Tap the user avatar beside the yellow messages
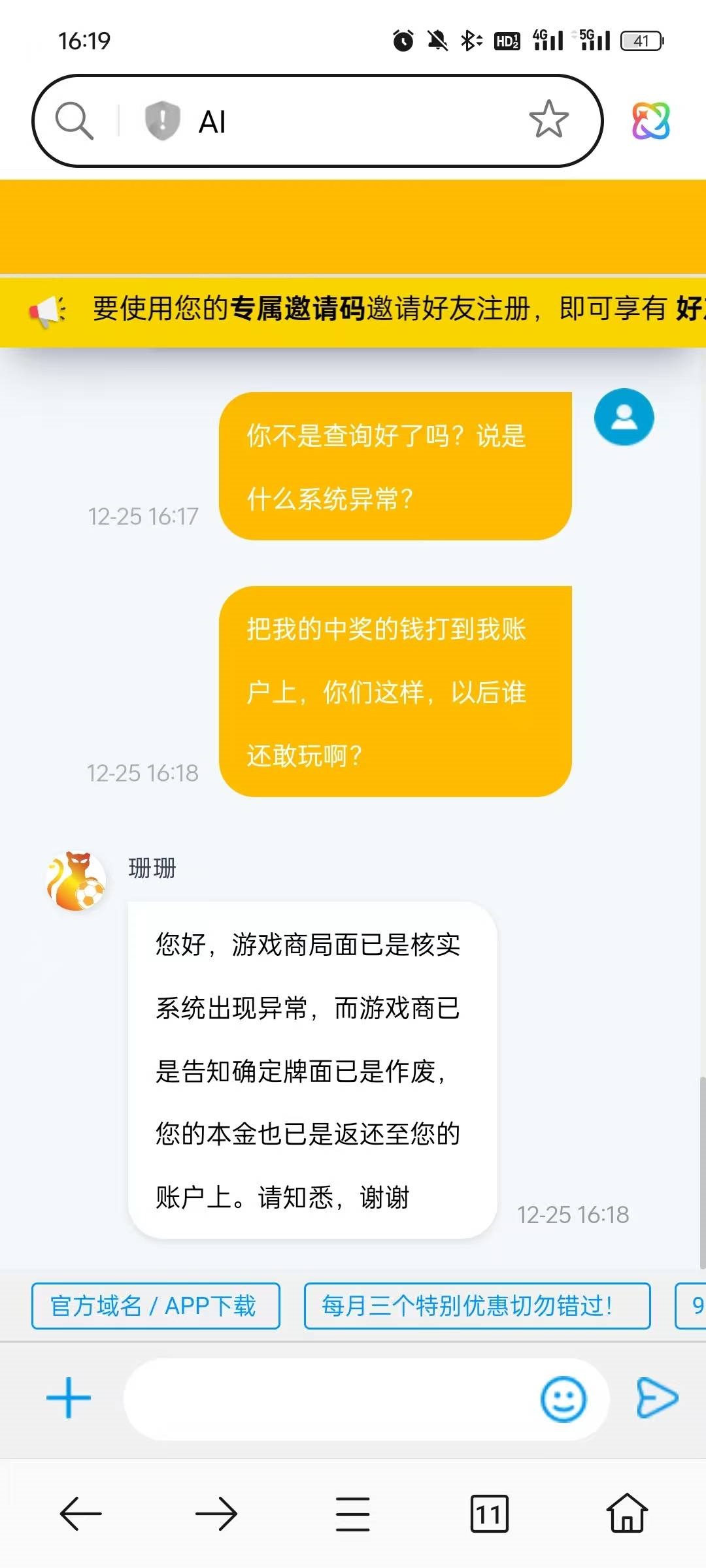Viewport: 706px width, 1568px height. pos(624,417)
